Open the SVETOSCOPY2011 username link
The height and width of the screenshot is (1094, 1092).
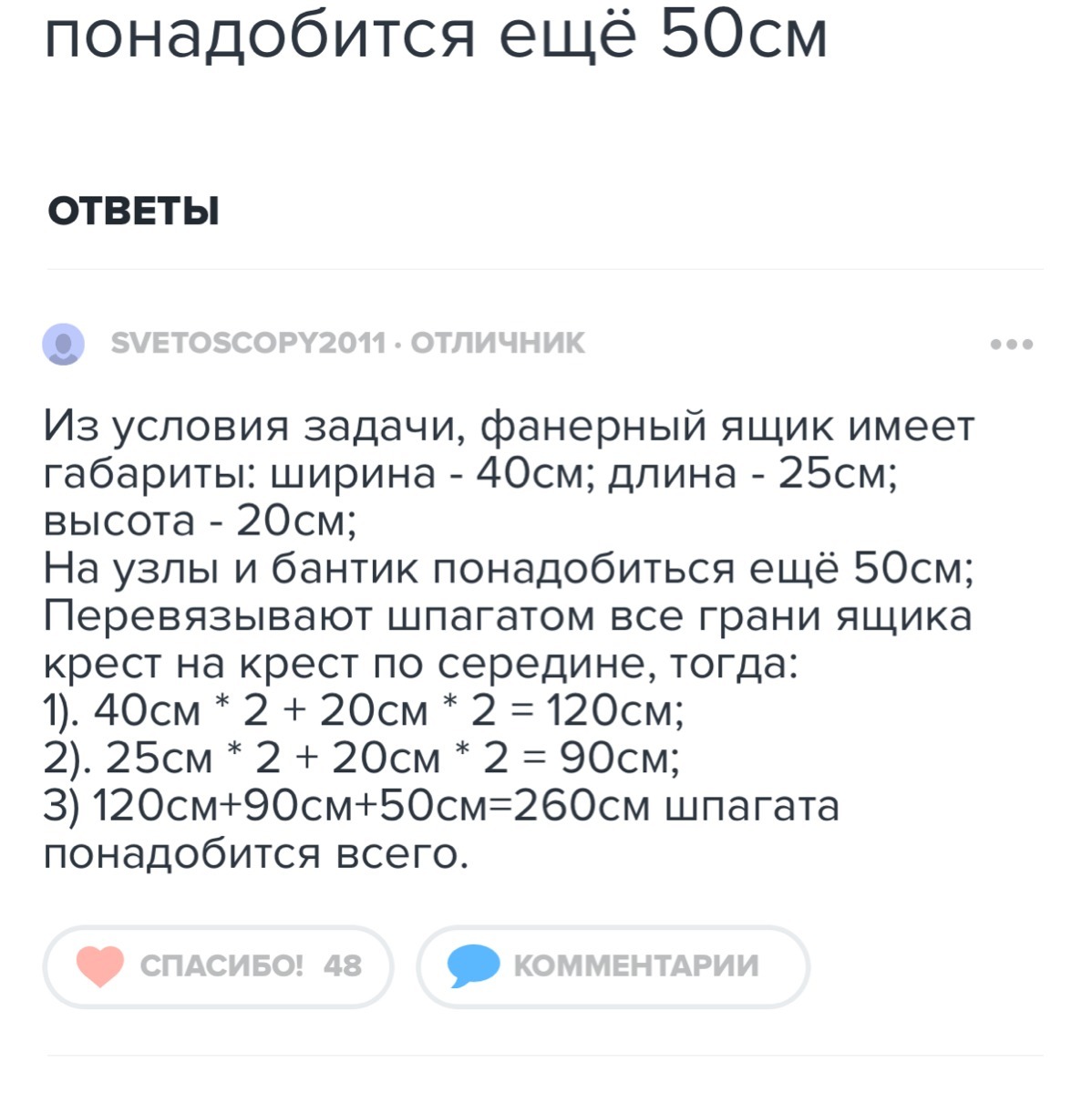pyautogui.click(x=247, y=343)
